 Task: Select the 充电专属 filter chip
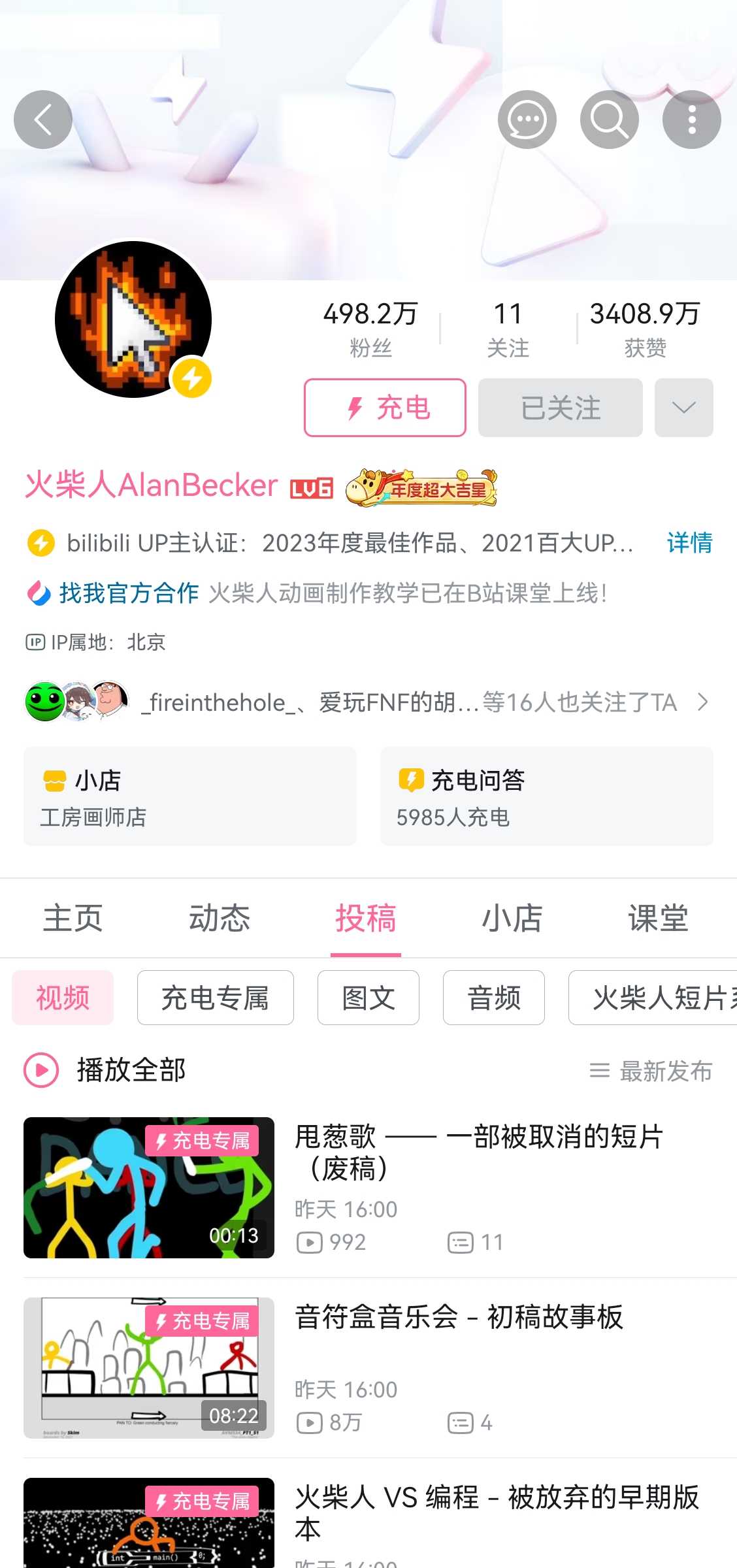[215, 998]
